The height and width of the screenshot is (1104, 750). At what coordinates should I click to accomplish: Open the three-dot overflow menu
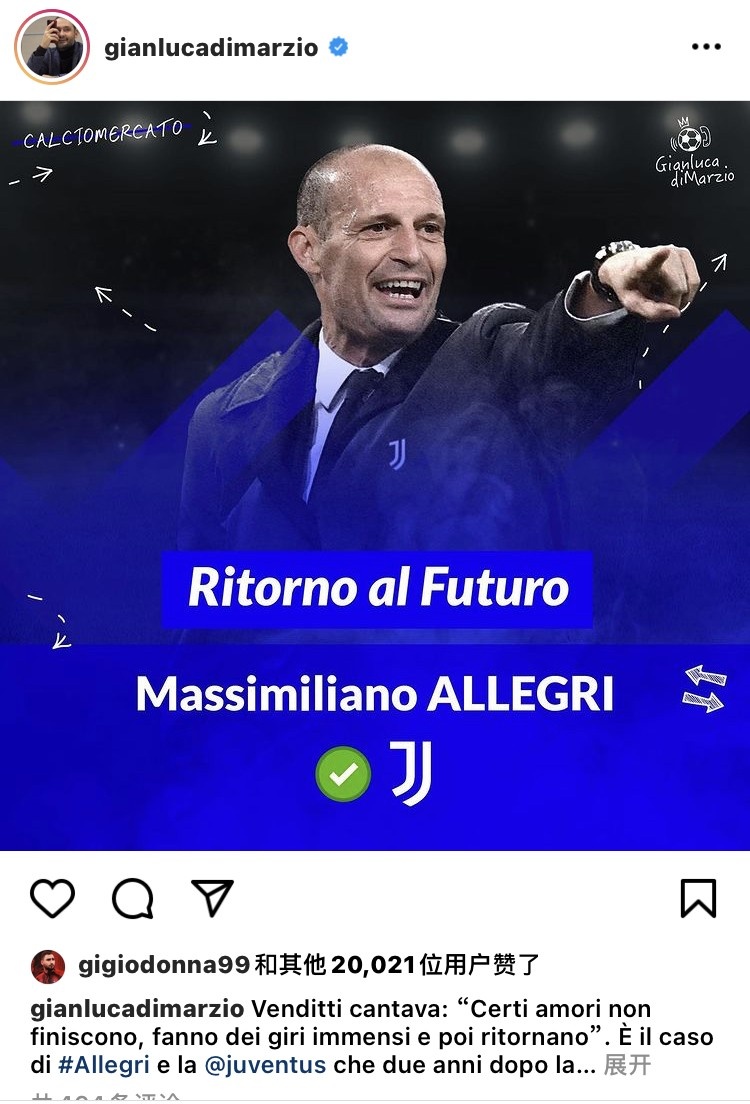click(706, 47)
